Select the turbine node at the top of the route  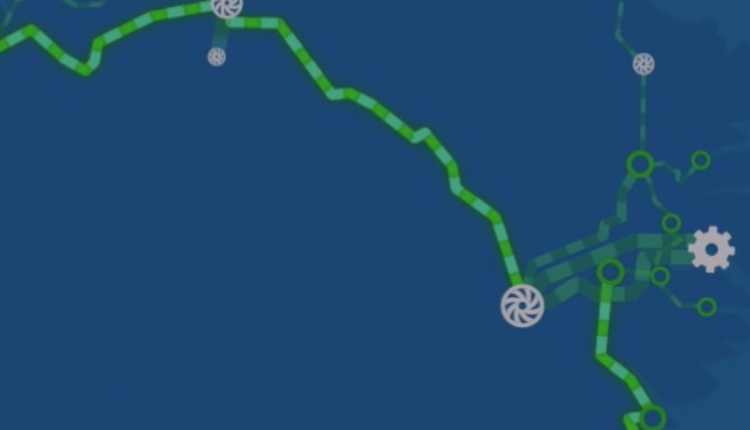pos(227,7)
